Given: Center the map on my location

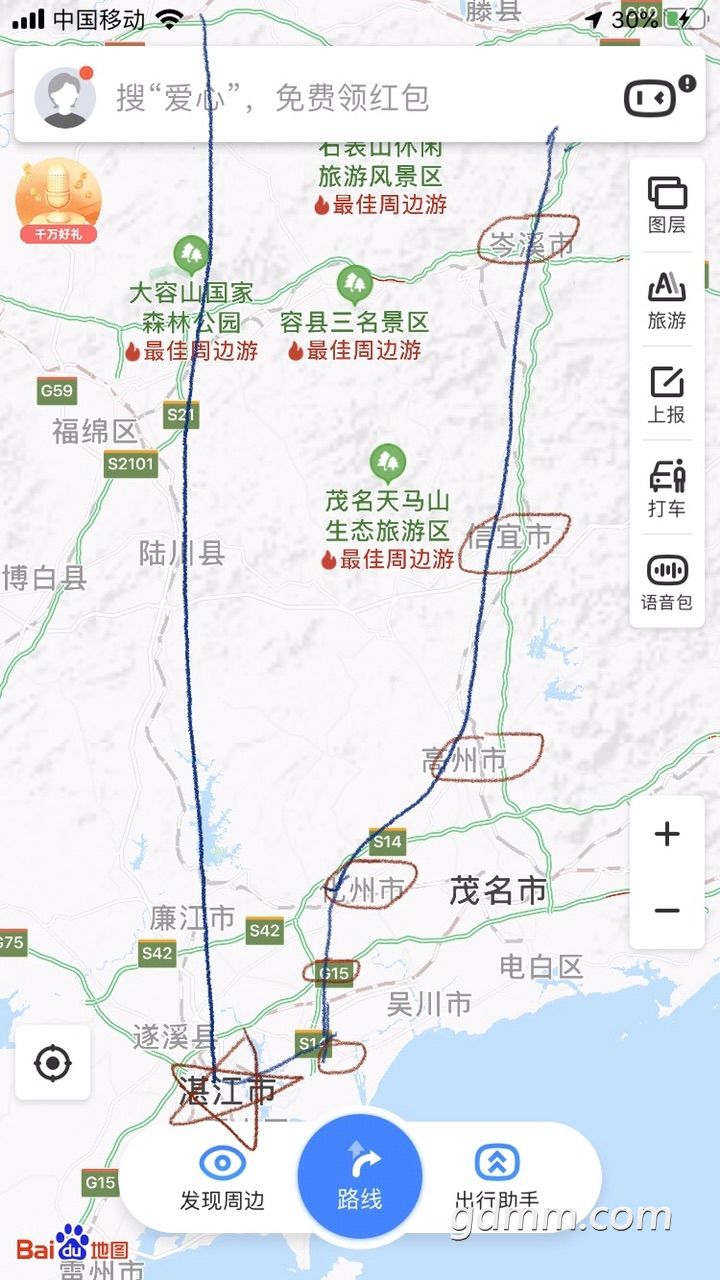Looking at the screenshot, I should click(x=53, y=1063).
